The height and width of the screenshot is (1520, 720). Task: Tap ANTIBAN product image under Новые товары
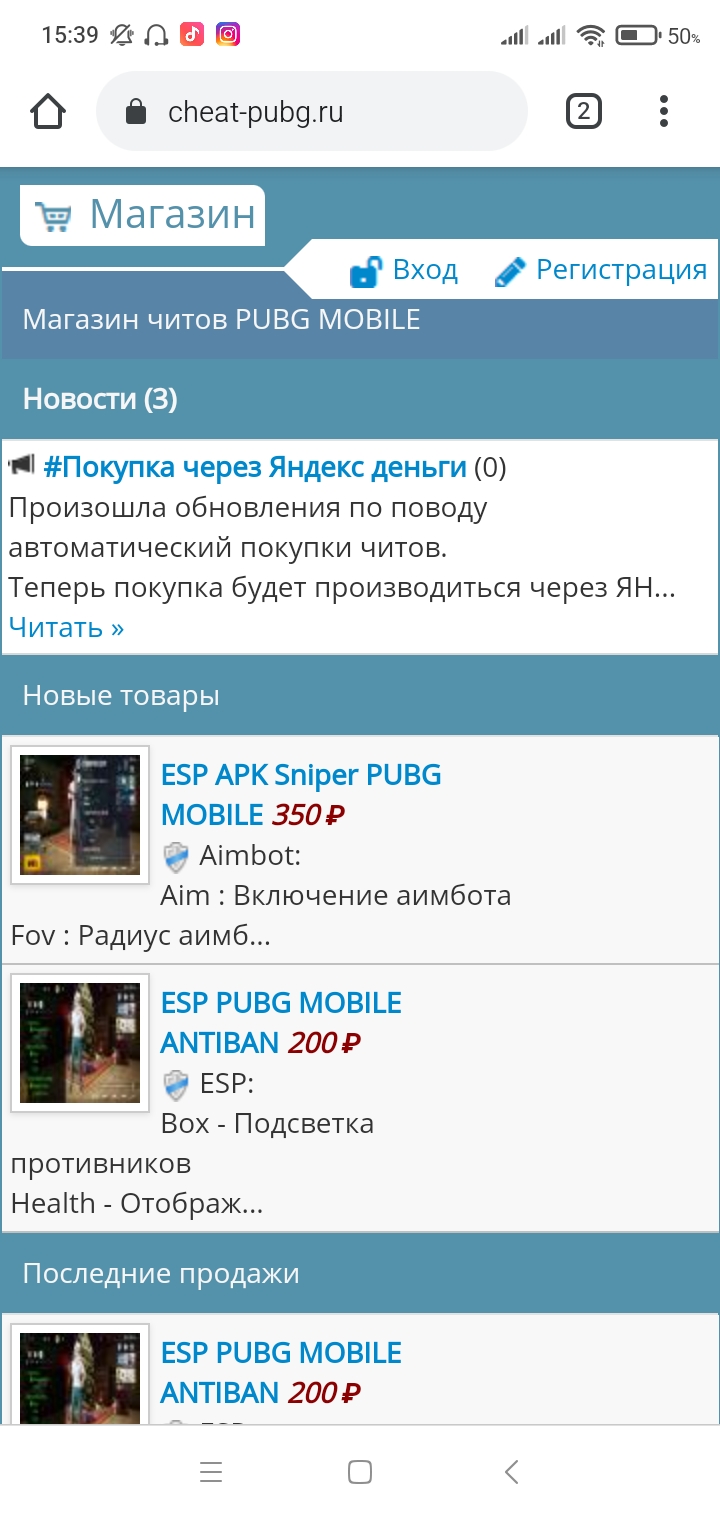(x=80, y=1042)
